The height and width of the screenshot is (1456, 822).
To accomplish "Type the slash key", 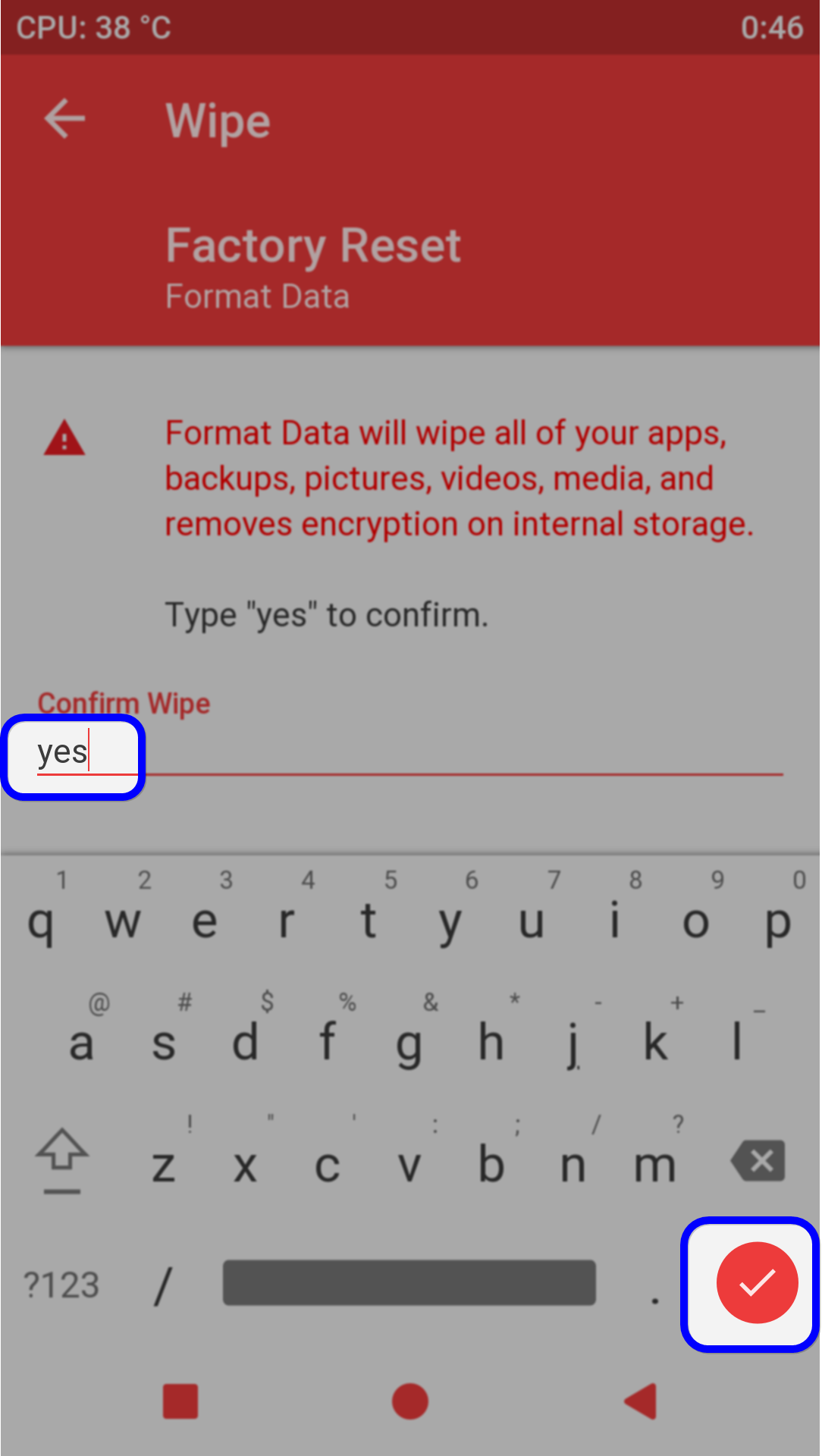I will [163, 1285].
